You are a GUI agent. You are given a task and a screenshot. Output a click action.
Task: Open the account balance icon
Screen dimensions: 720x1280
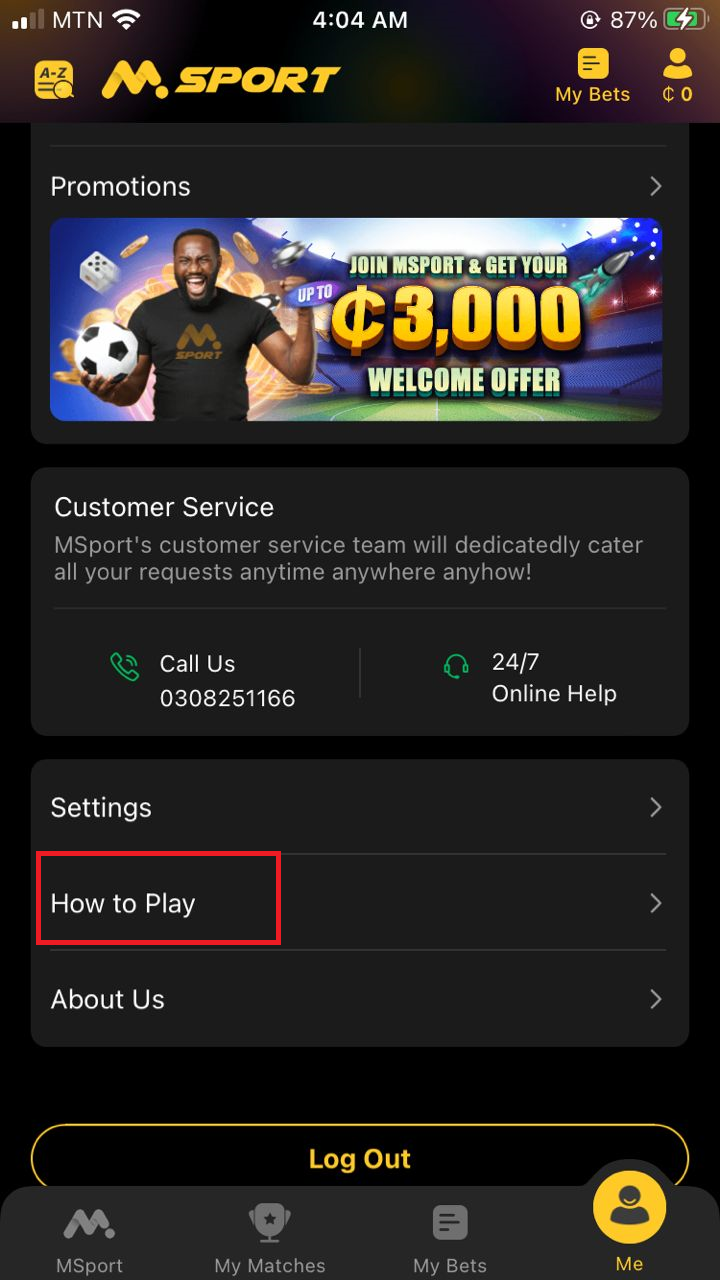[677, 77]
